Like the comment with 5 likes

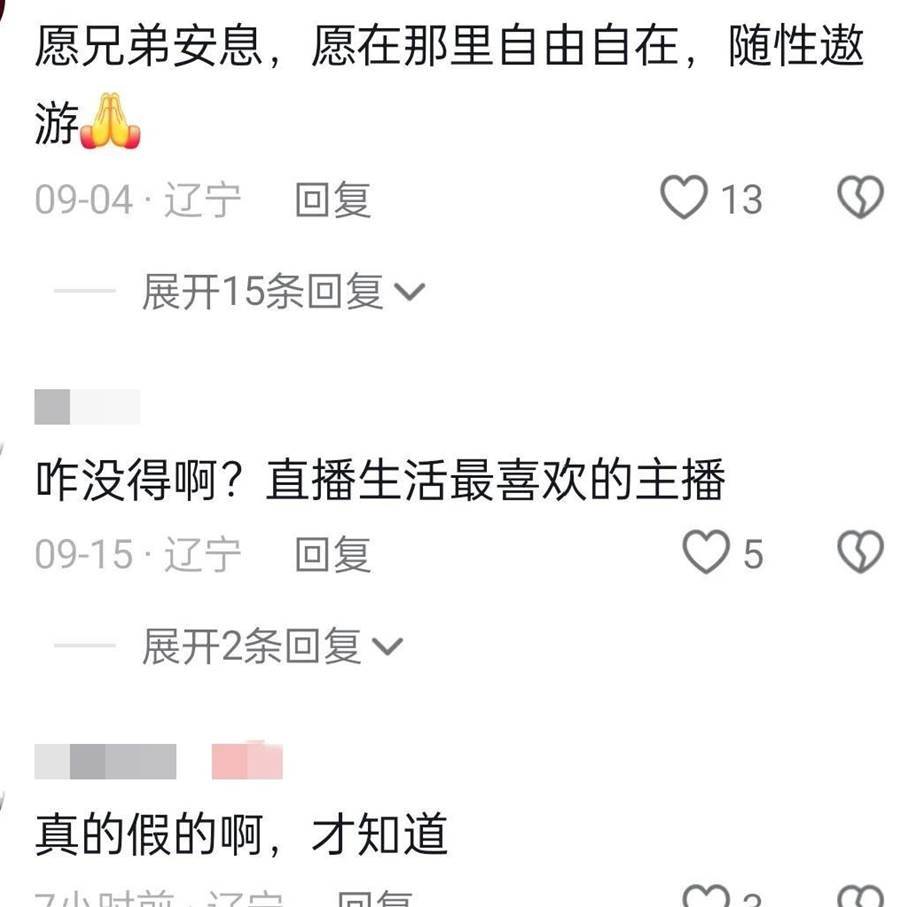point(706,552)
